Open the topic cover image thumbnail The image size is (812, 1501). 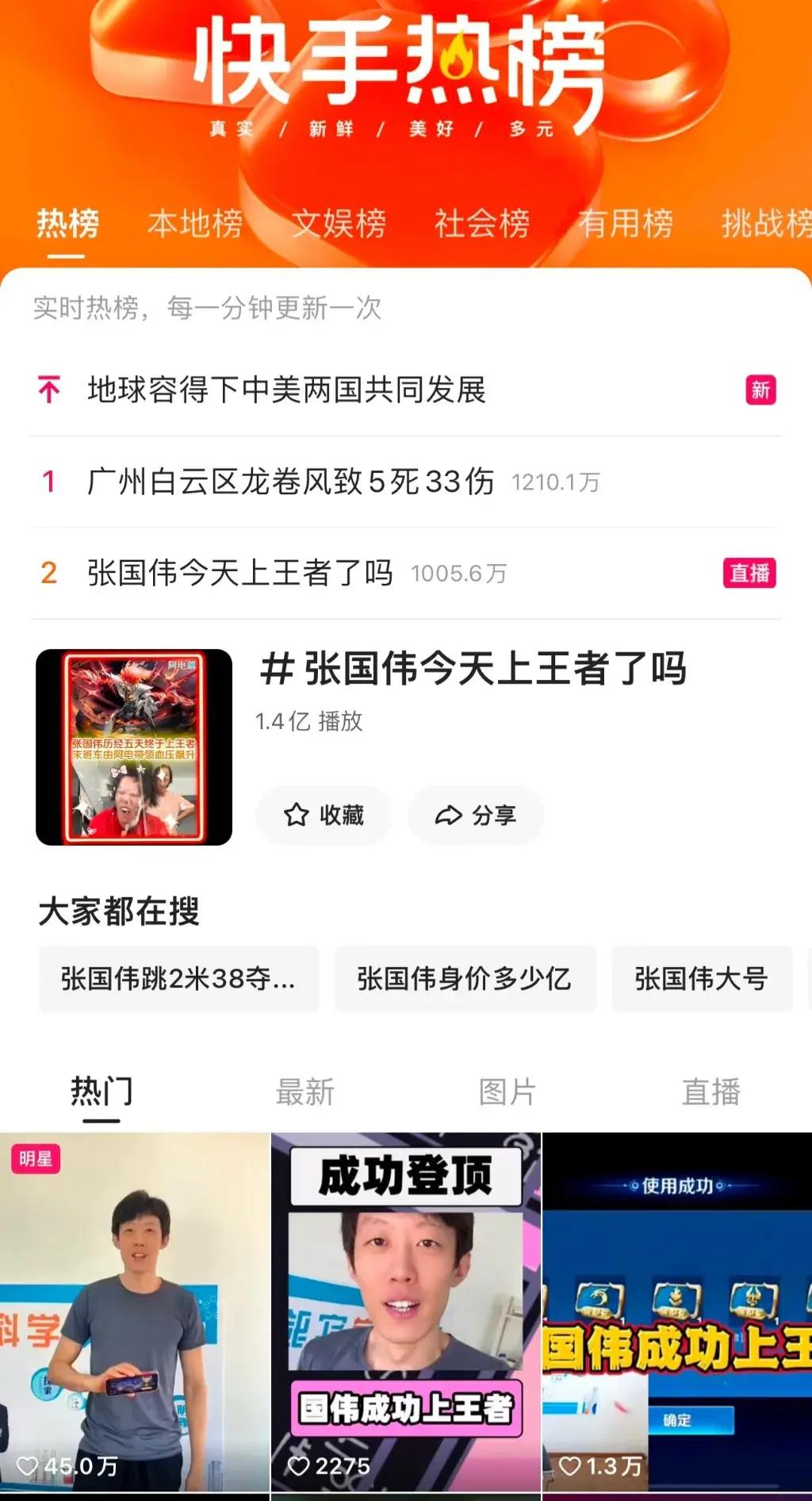pyautogui.click(x=134, y=747)
